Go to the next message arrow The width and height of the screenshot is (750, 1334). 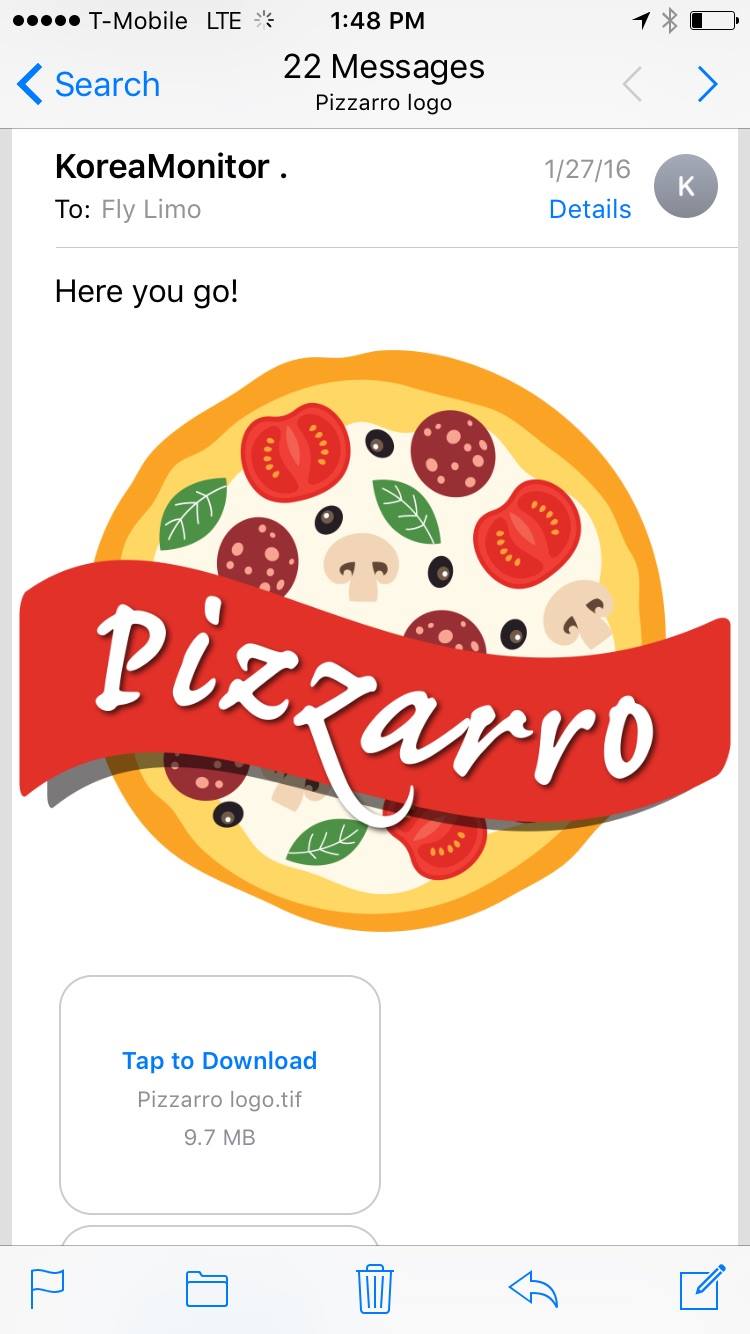pos(707,85)
